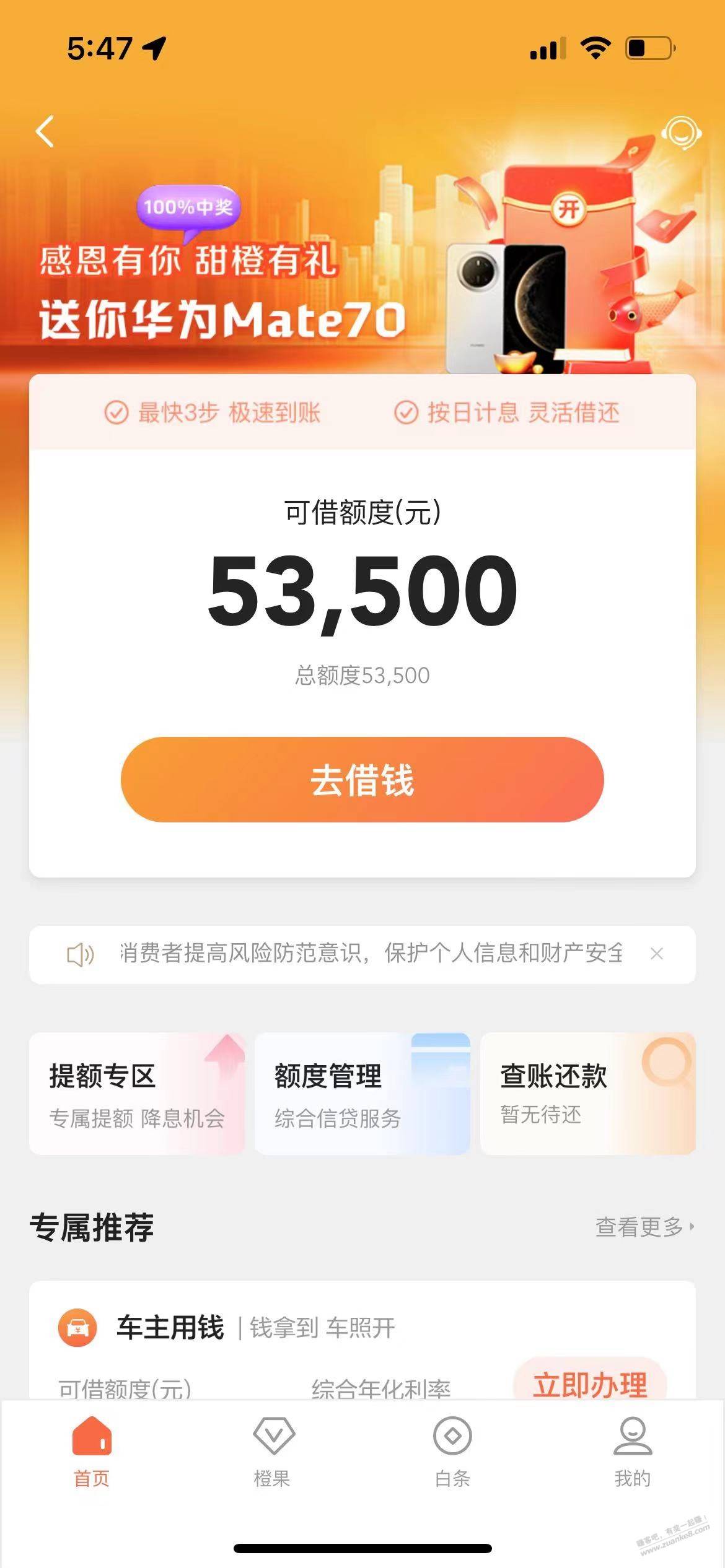Image resolution: width=725 pixels, height=1568 pixels.
Task: Tap 查看更多 to see more recommendations
Action: (x=644, y=1227)
